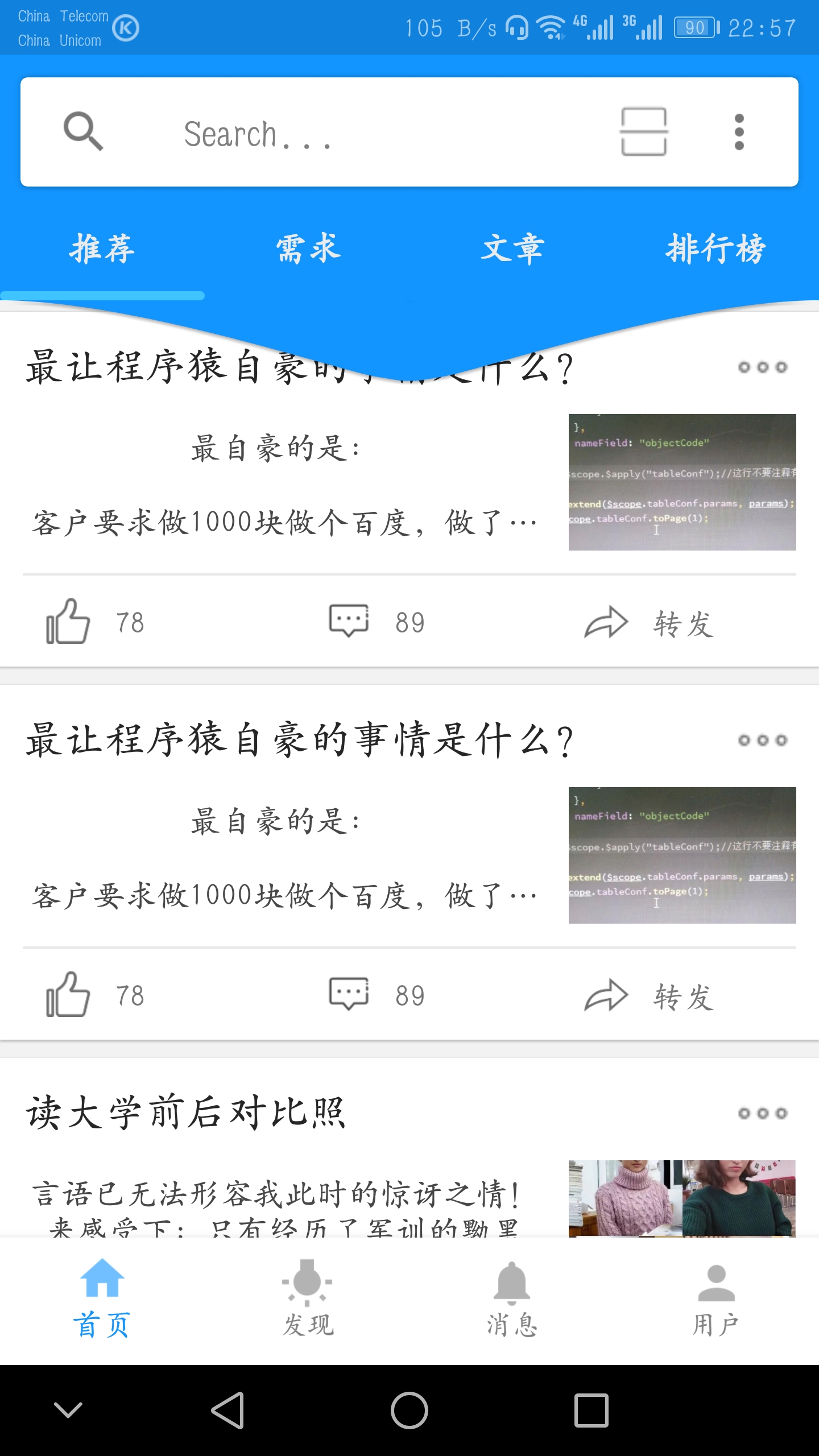Select the 排行榜 leaderboard tab
Screen dimensions: 819x1456
(x=716, y=249)
